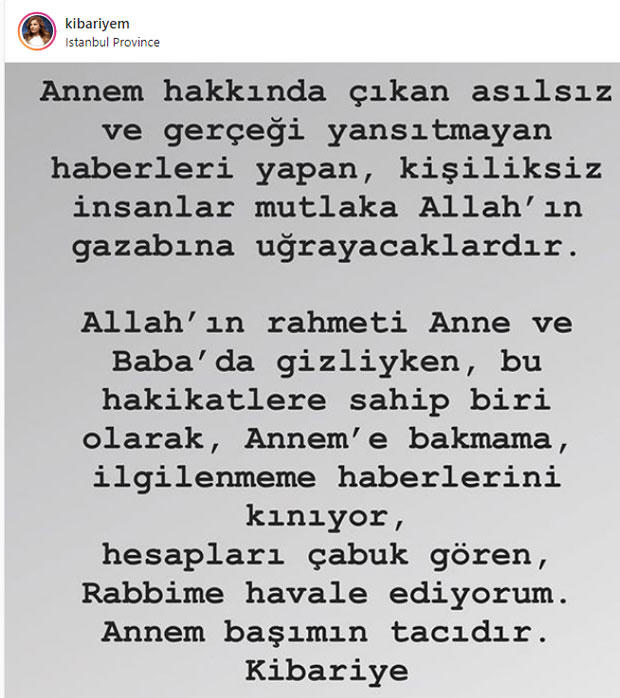This screenshot has height=698, width=620.
Task: Open the Istanbul Province location
Action: pyautogui.click(x=111, y=43)
